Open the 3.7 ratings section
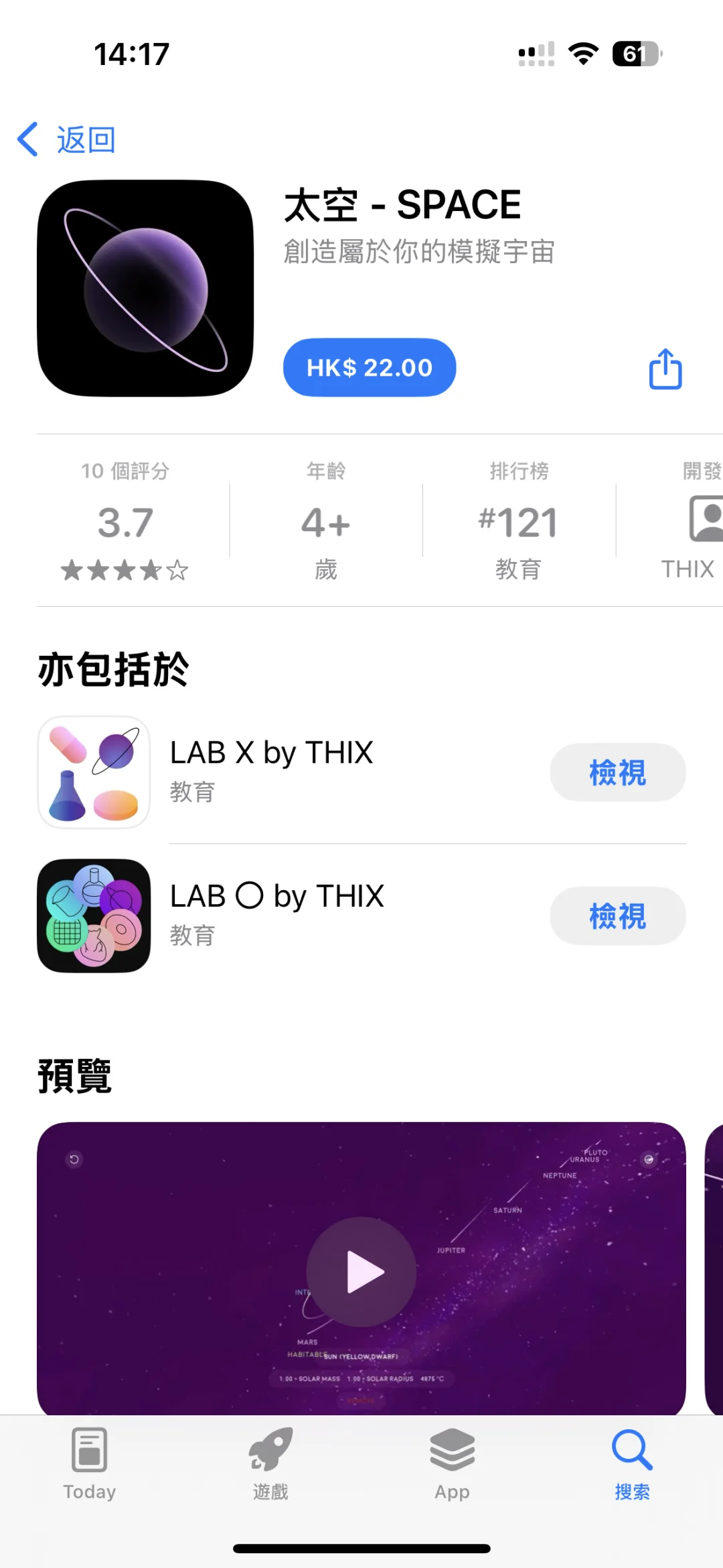 coord(125,521)
